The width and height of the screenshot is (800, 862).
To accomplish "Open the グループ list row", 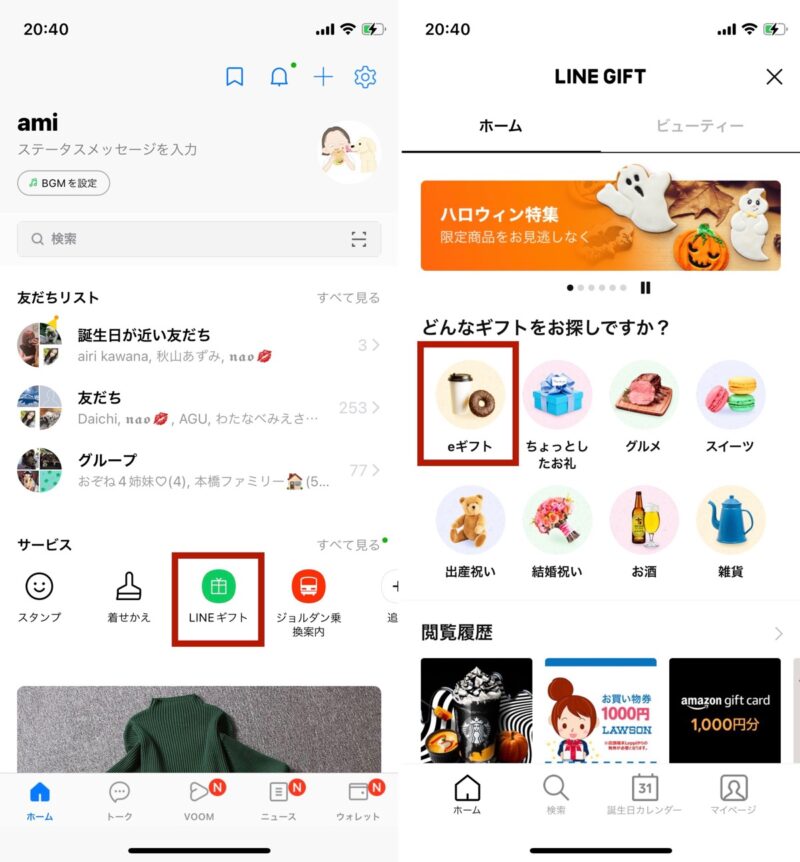I will (199, 470).
